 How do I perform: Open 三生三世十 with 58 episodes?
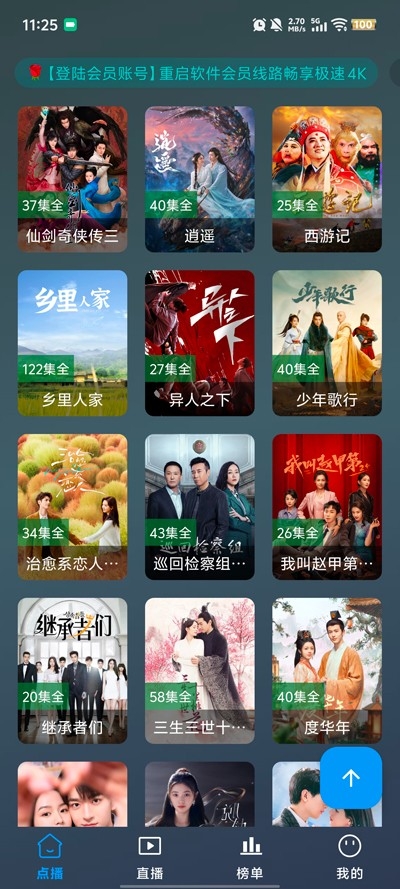(x=199, y=671)
